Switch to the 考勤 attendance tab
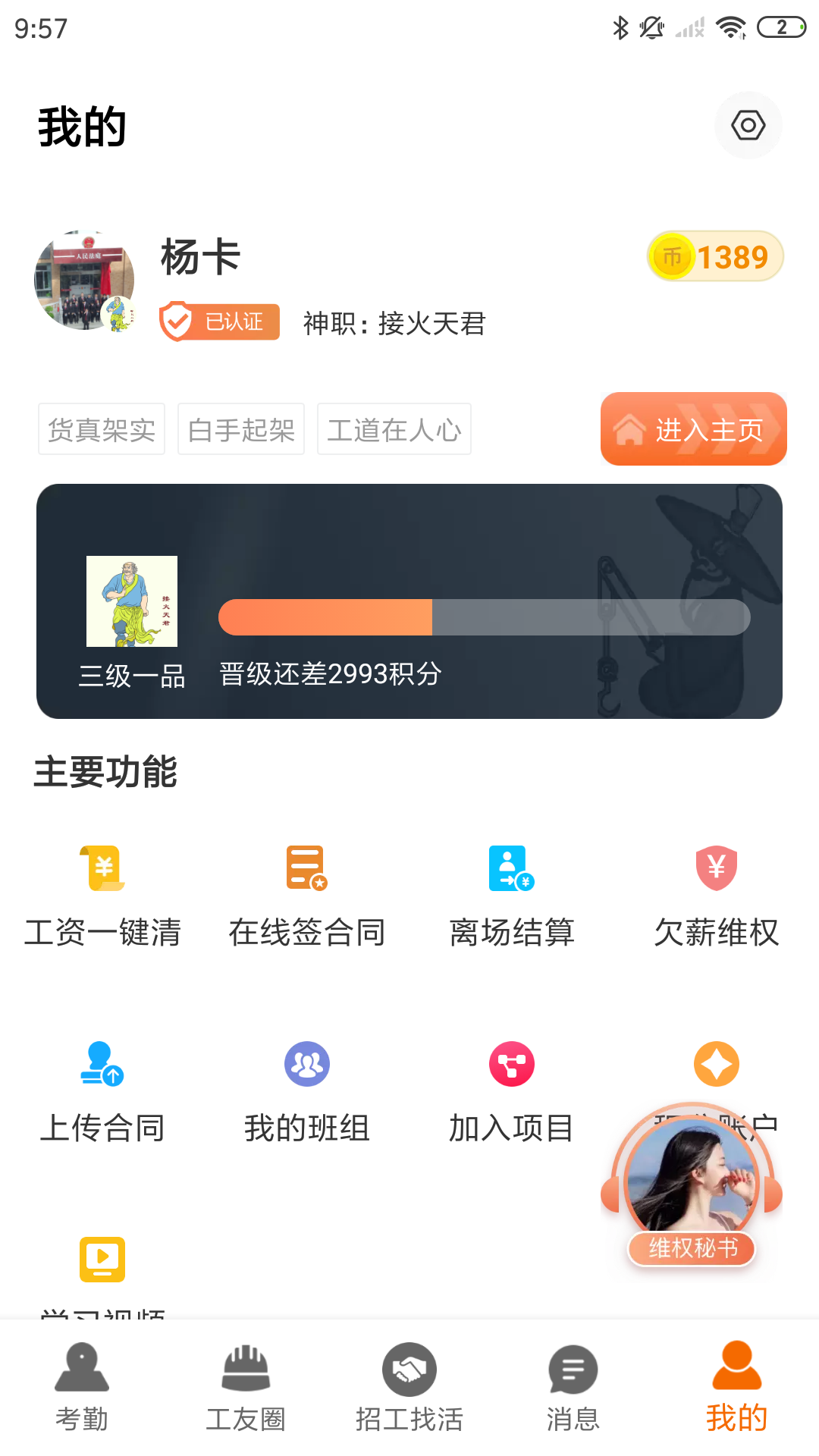Image resolution: width=819 pixels, height=1456 pixels. (x=82, y=1395)
